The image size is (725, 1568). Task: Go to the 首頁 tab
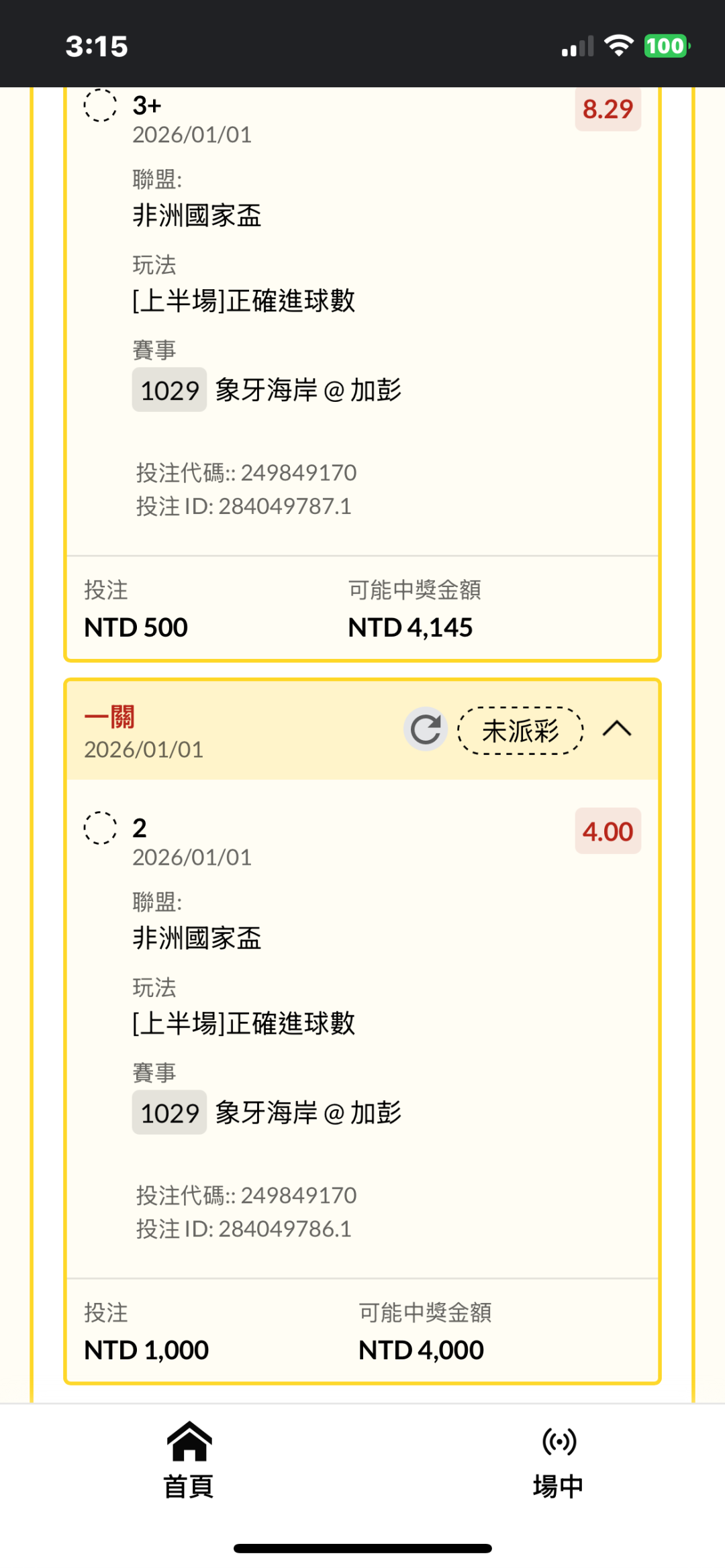[189, 1460]
